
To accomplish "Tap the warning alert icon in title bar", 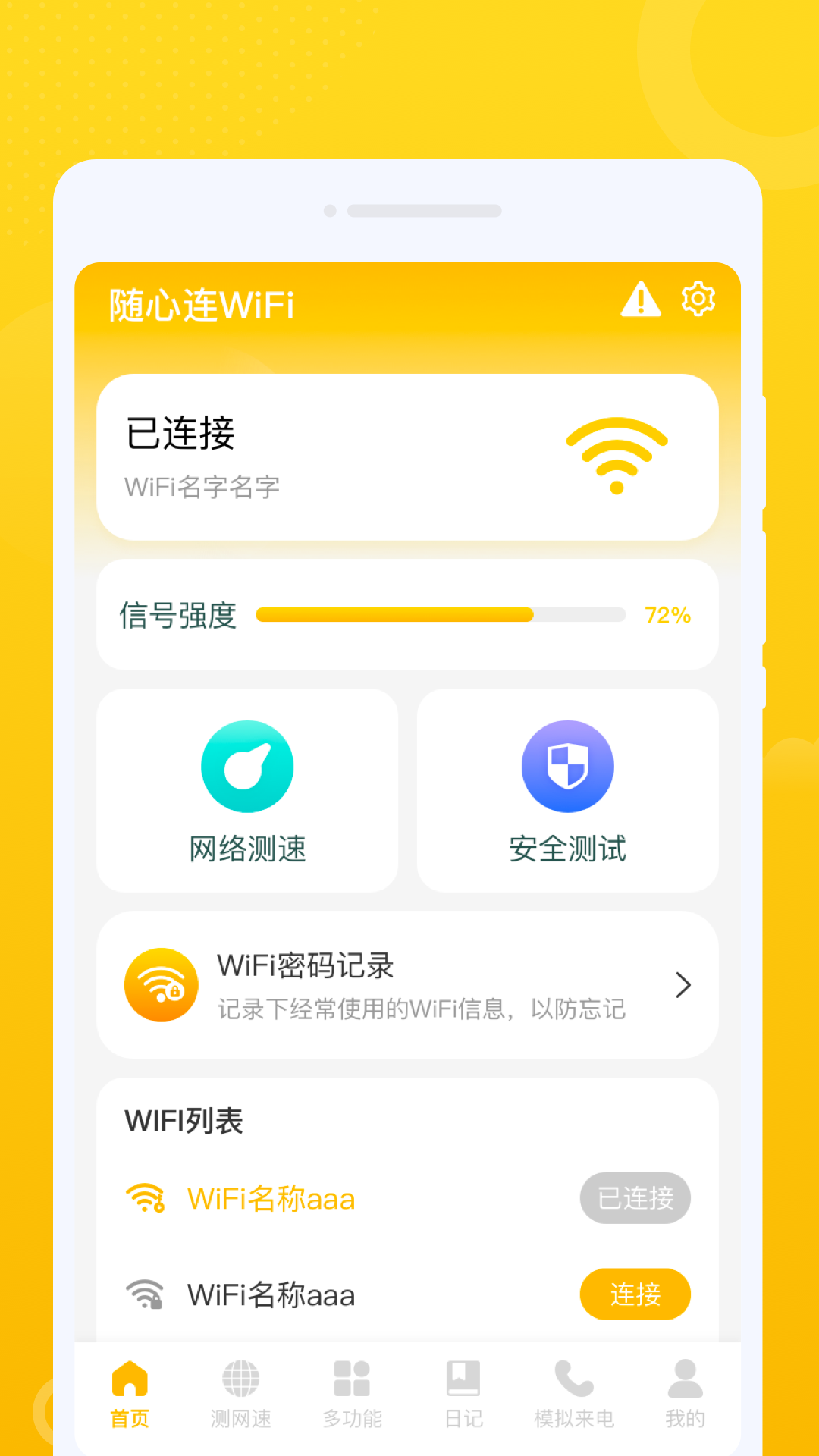I will pos(641,299).
